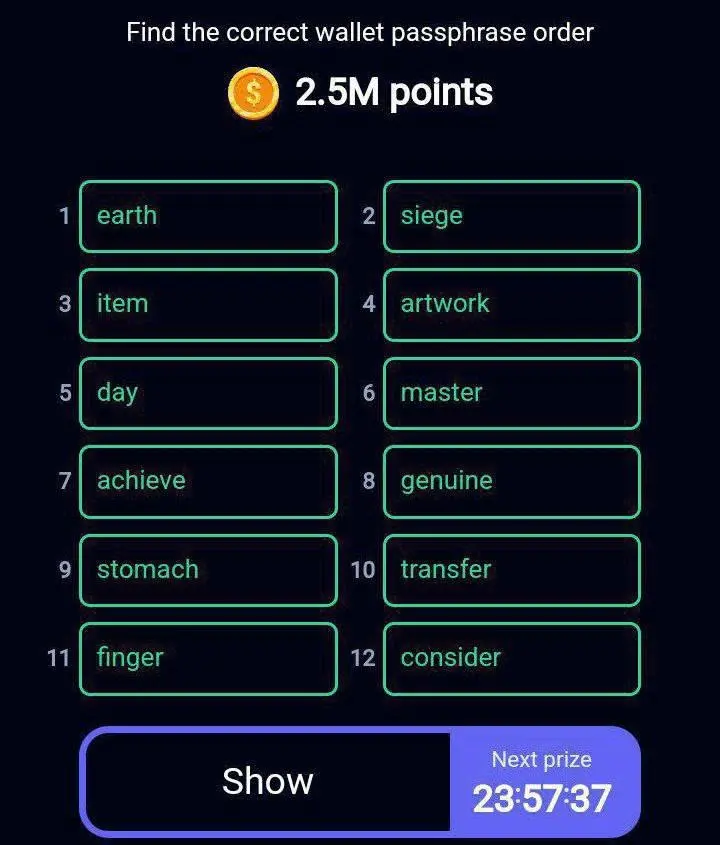Choose the word master
Image resolution: width=720 pixels, height=845 pixels.
pos(511,393)
